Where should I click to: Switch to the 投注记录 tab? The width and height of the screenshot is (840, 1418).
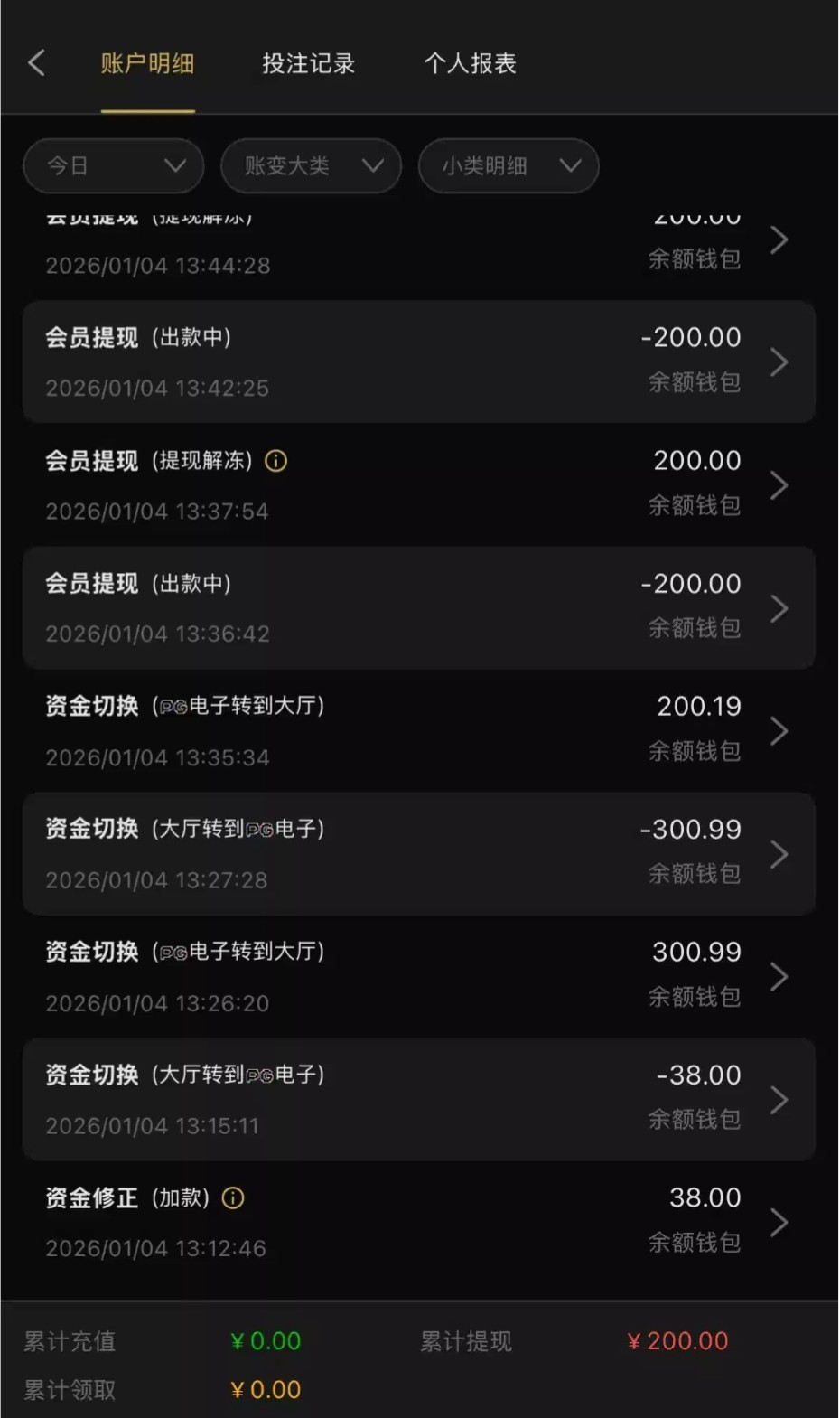308,63
